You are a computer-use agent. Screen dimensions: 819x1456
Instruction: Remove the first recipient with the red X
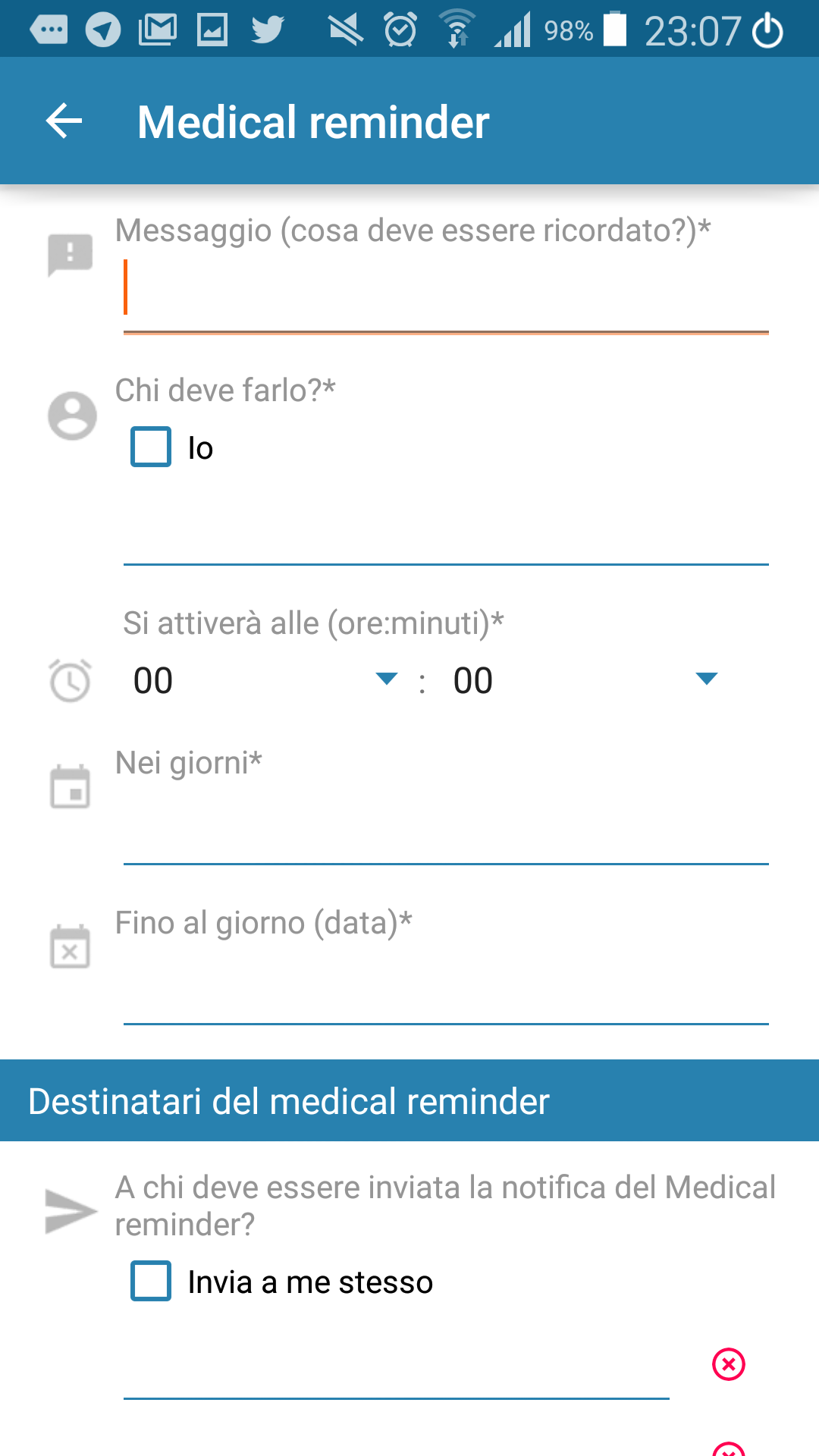(729, 1364)
